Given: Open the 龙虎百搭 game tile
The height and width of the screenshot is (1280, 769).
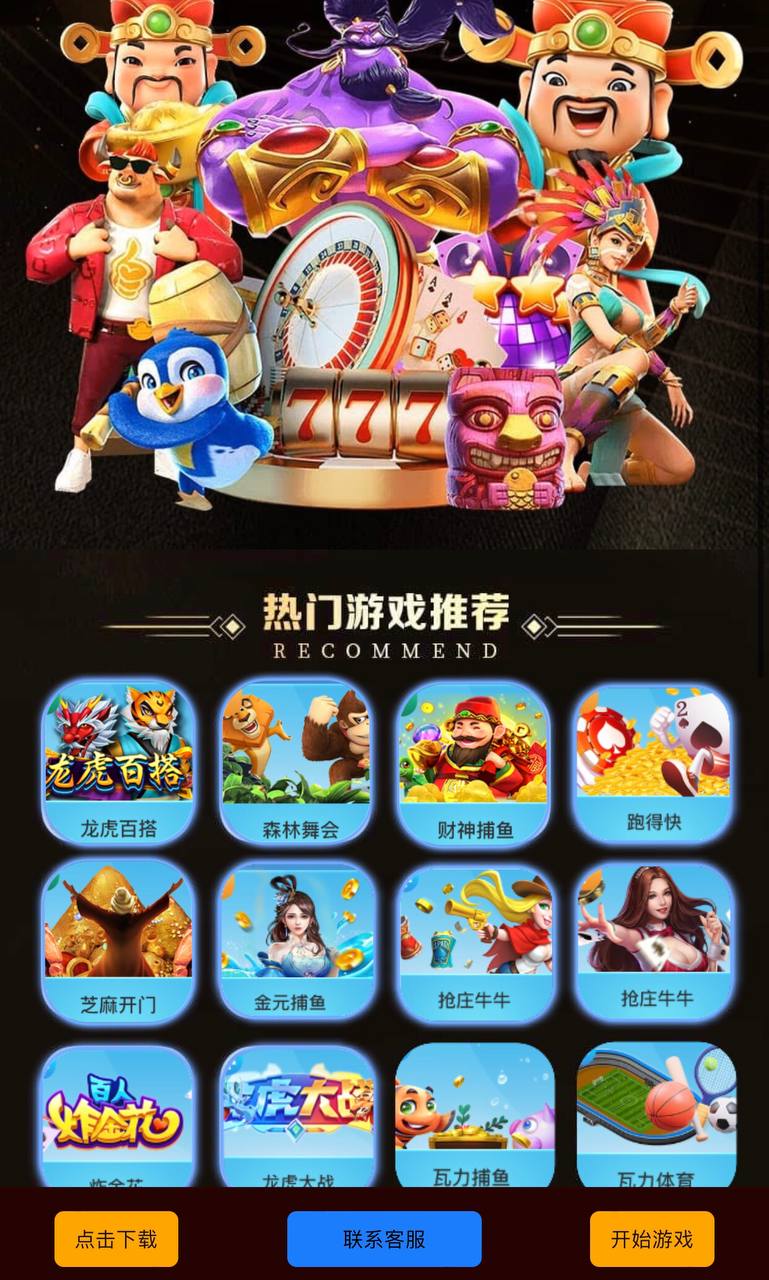Looking at the screenshot, I should click(118, 762).
